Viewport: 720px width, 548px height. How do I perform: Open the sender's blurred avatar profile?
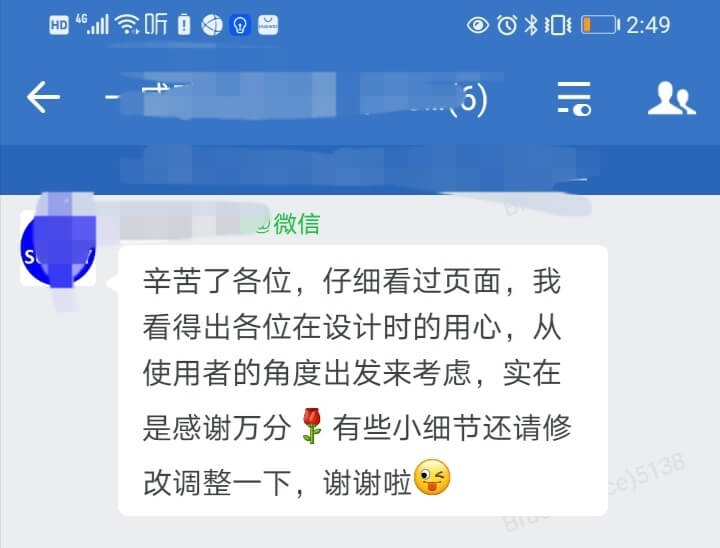pyautogui.click(x=58, y=247)
